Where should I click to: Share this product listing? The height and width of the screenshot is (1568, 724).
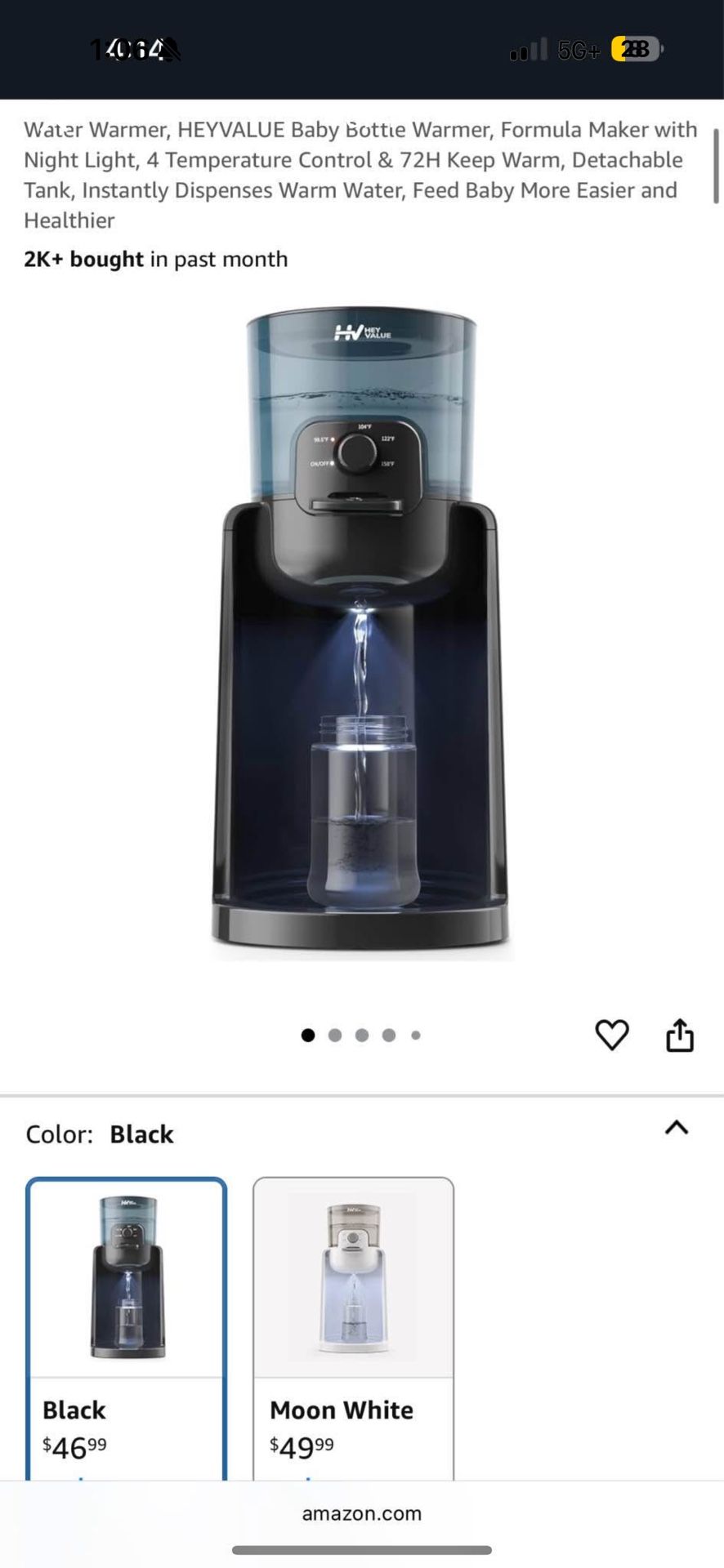coord(679,1035)
